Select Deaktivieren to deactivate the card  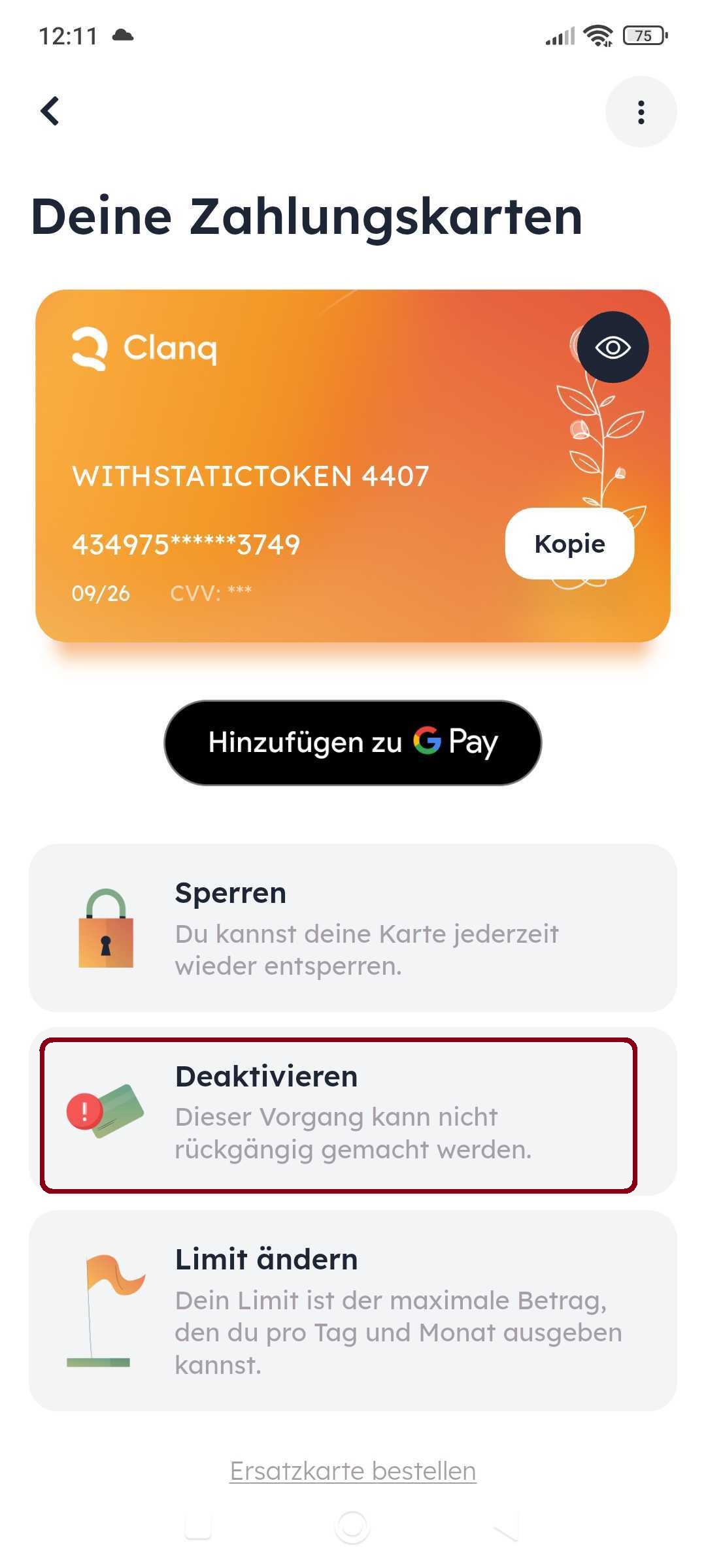point(339,1115)
